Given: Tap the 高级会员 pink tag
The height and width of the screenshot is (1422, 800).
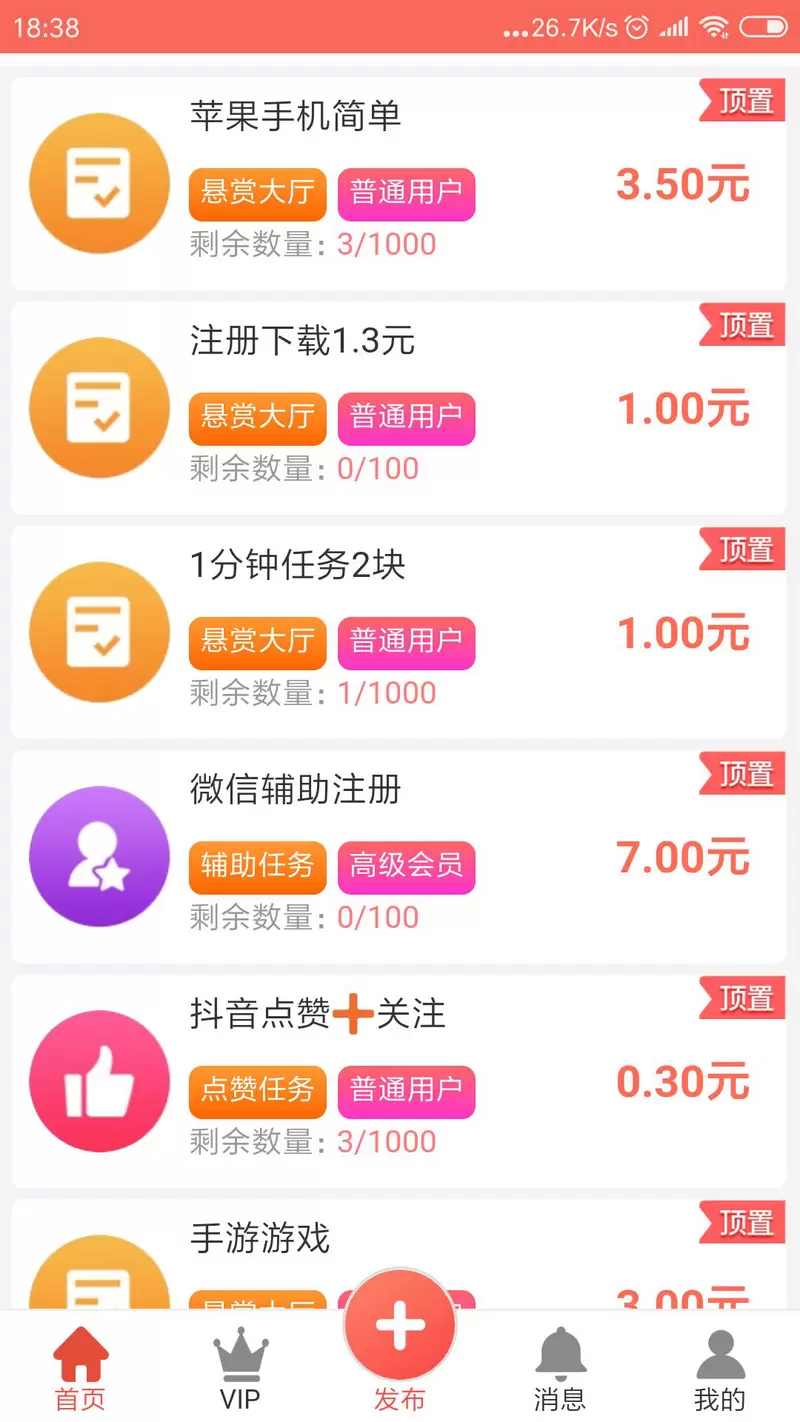Looking at the screenshot, I should coord(406,868).
